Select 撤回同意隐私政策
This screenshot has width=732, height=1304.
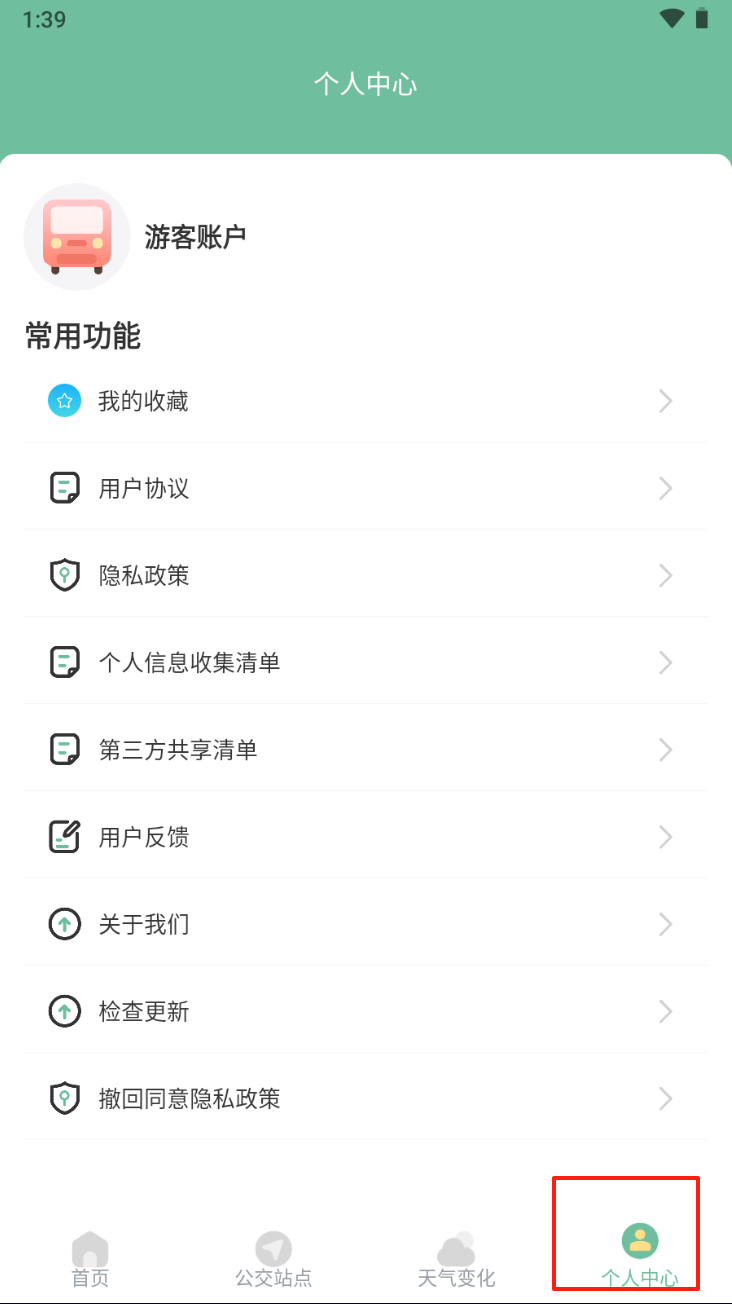pos(365,1098)
